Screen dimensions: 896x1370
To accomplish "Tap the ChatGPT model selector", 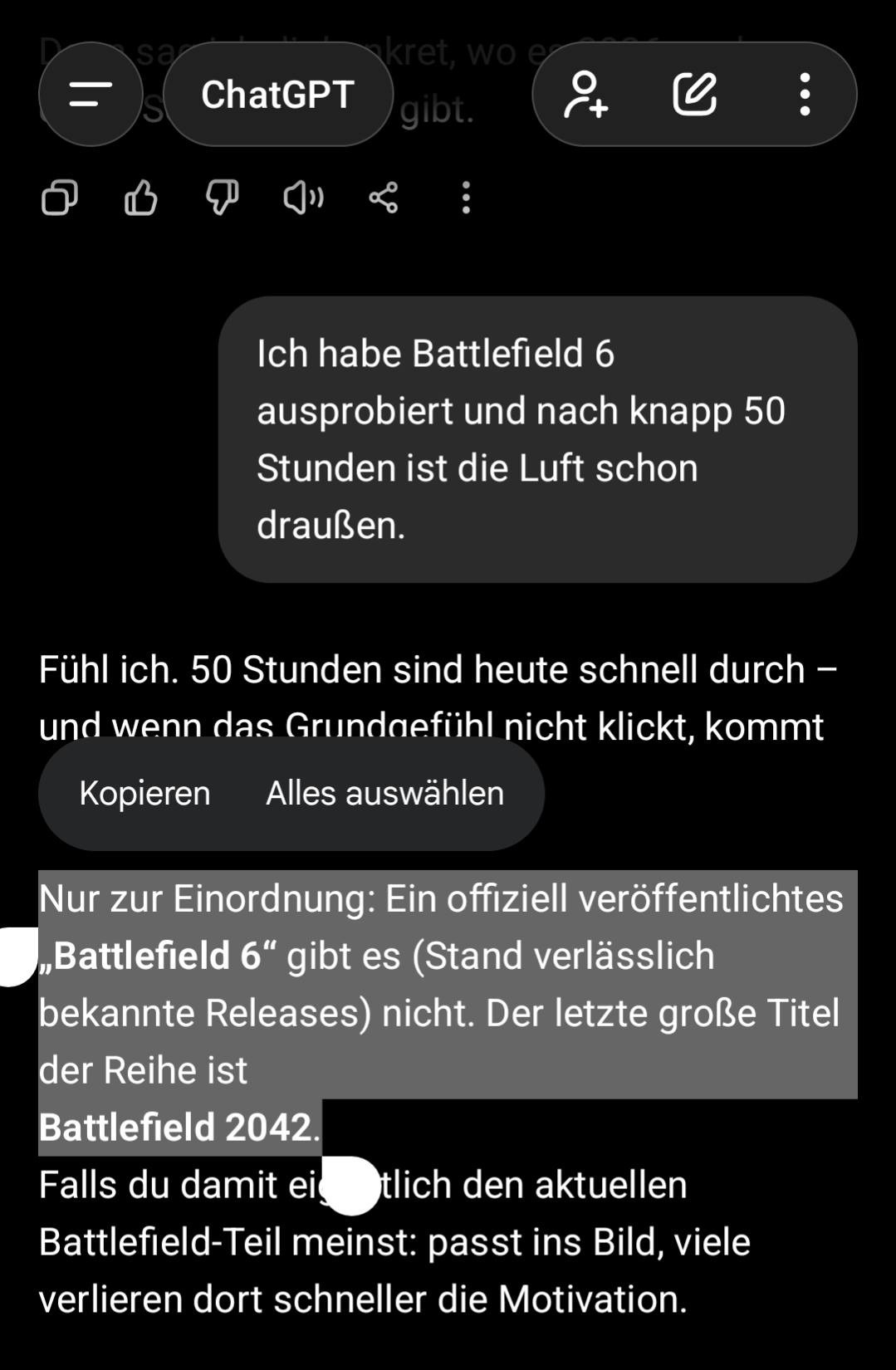I will click(277, 95).
